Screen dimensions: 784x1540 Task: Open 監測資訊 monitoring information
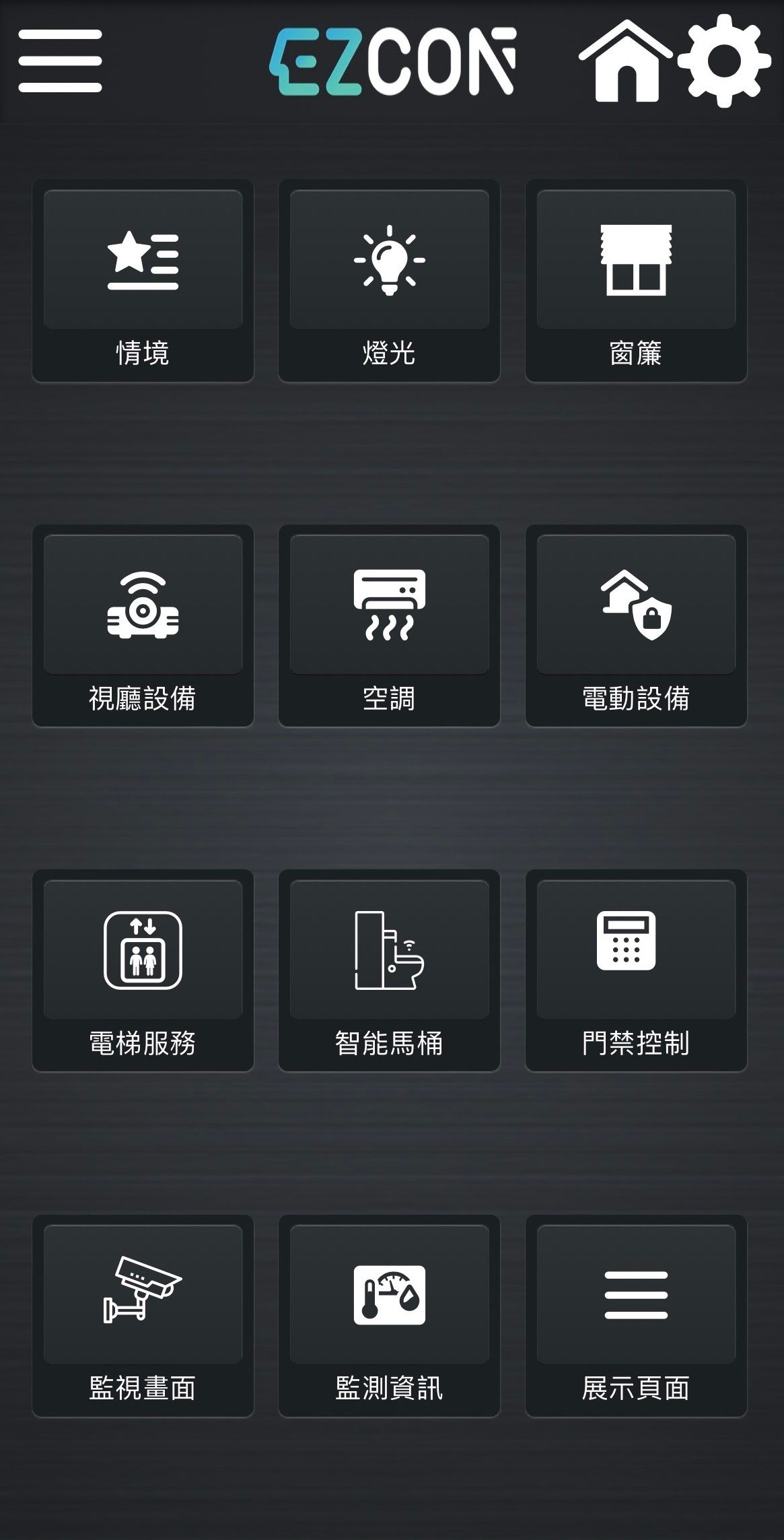[x=389, y=1316]
